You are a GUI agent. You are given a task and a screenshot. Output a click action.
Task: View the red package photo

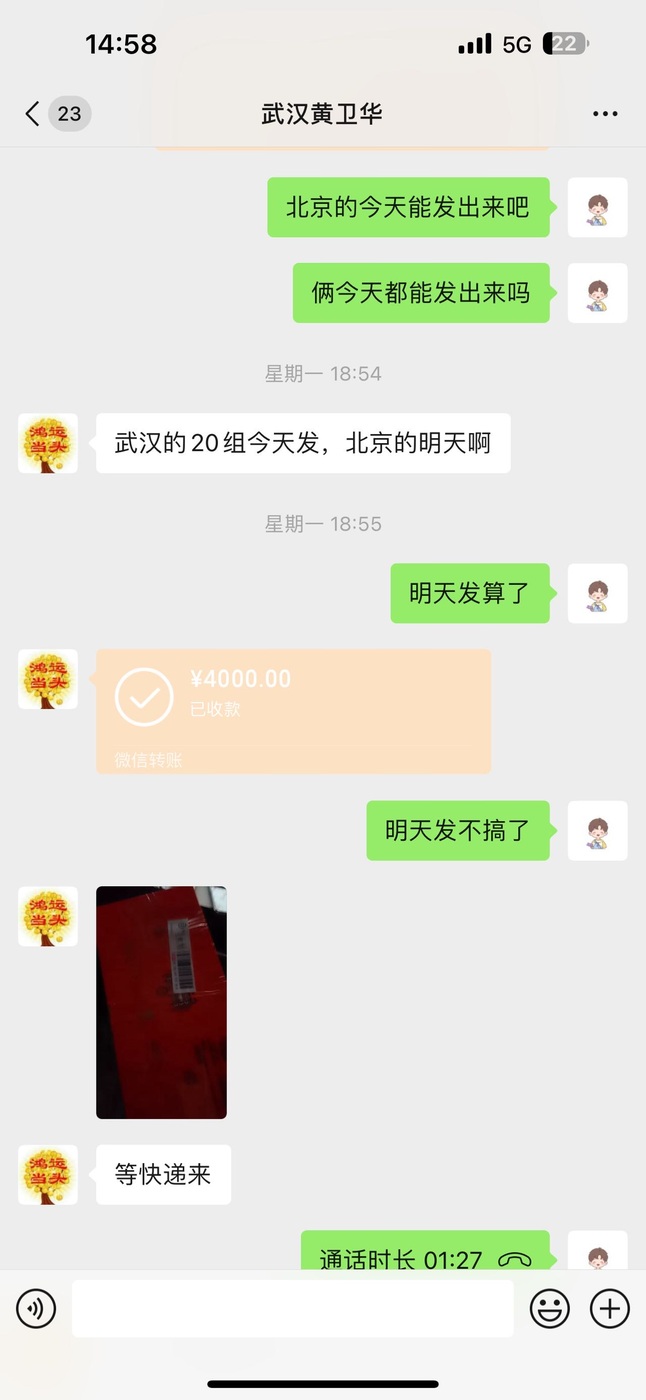161,1002
